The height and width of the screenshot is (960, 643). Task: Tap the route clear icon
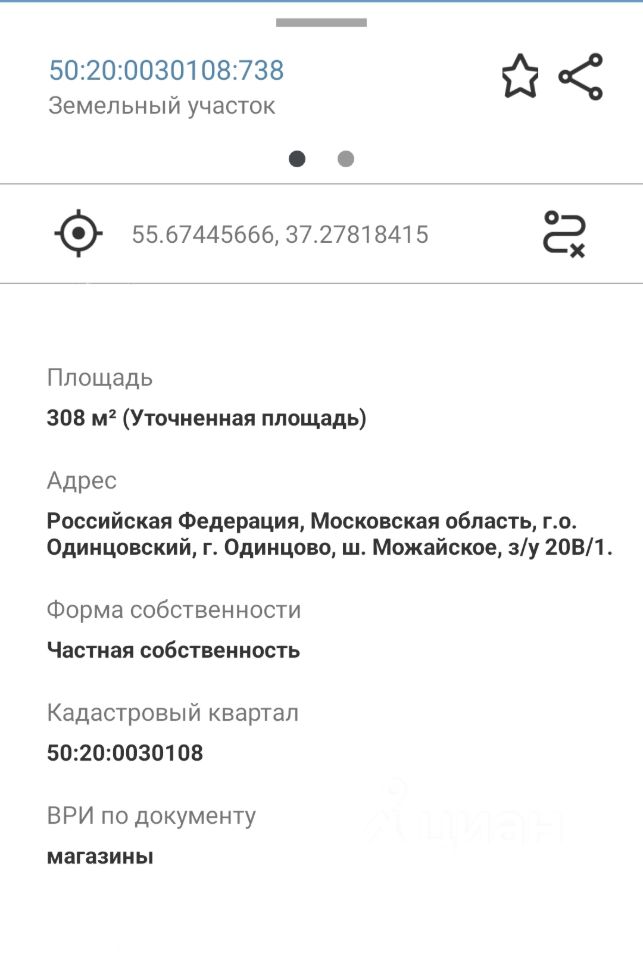coord(564,234)
